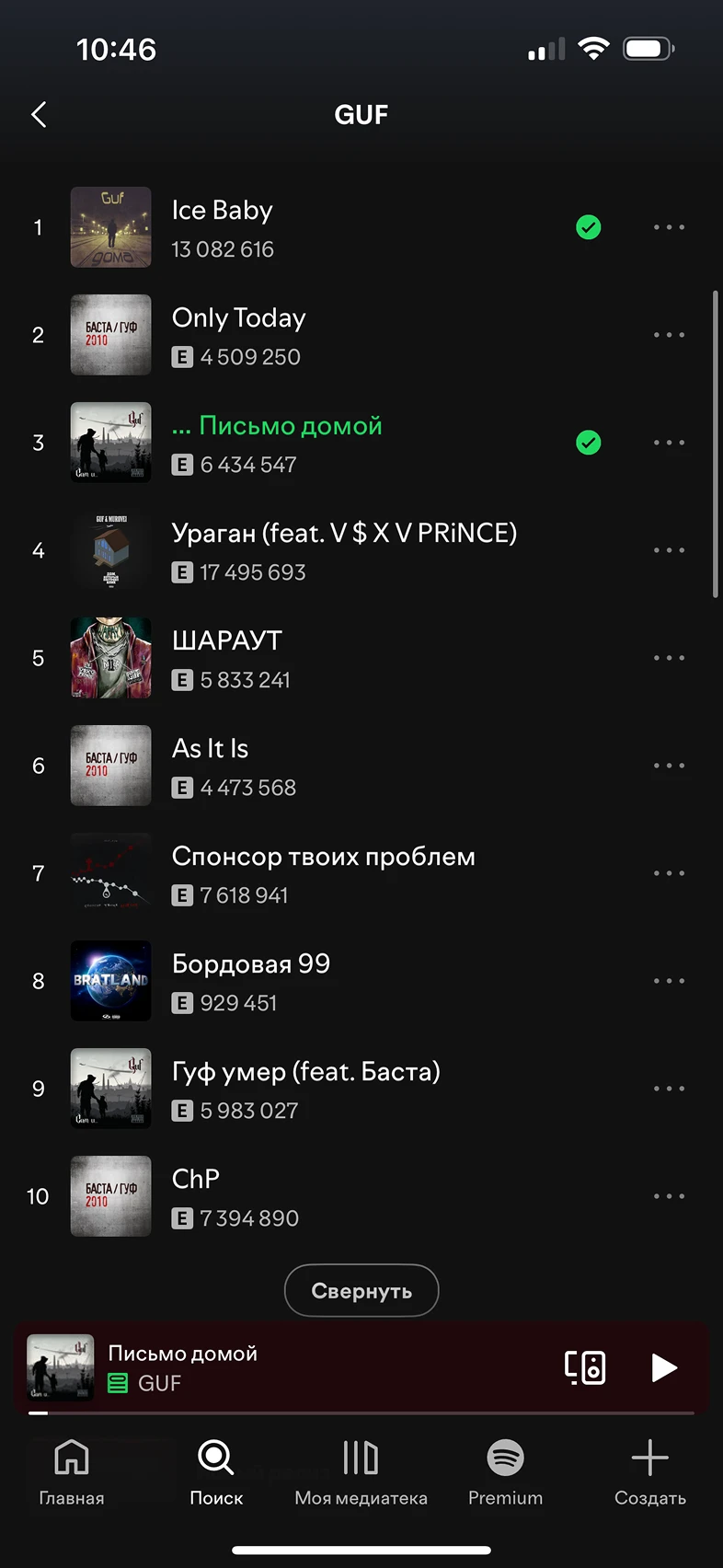Viewport: 723px width, 1568px height.
Task: Open options for the track ChP
Action: pos(669,1196)
